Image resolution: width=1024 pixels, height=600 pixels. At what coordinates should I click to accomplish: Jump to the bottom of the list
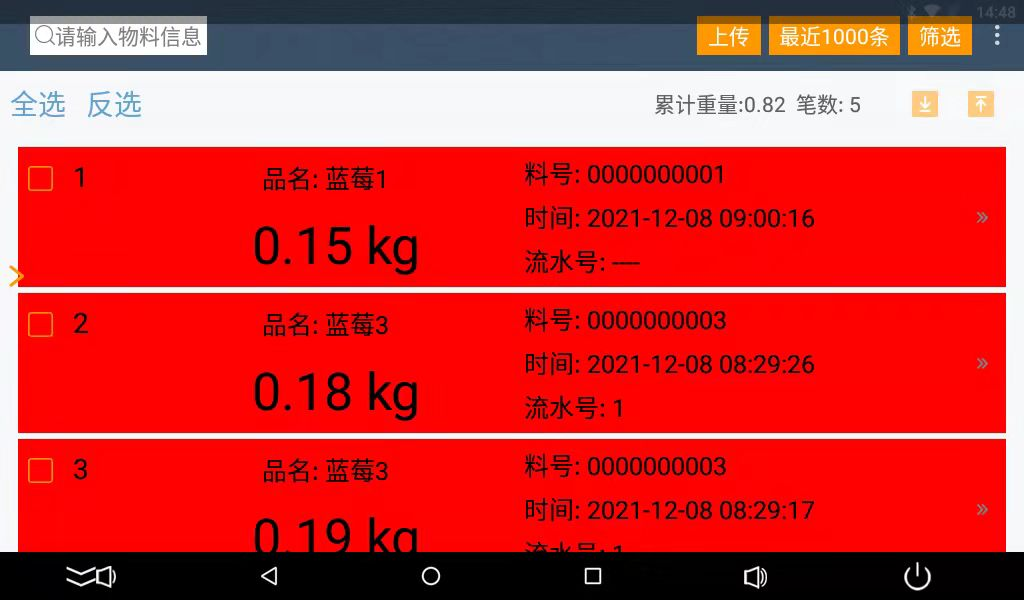(x=925, y=104)
